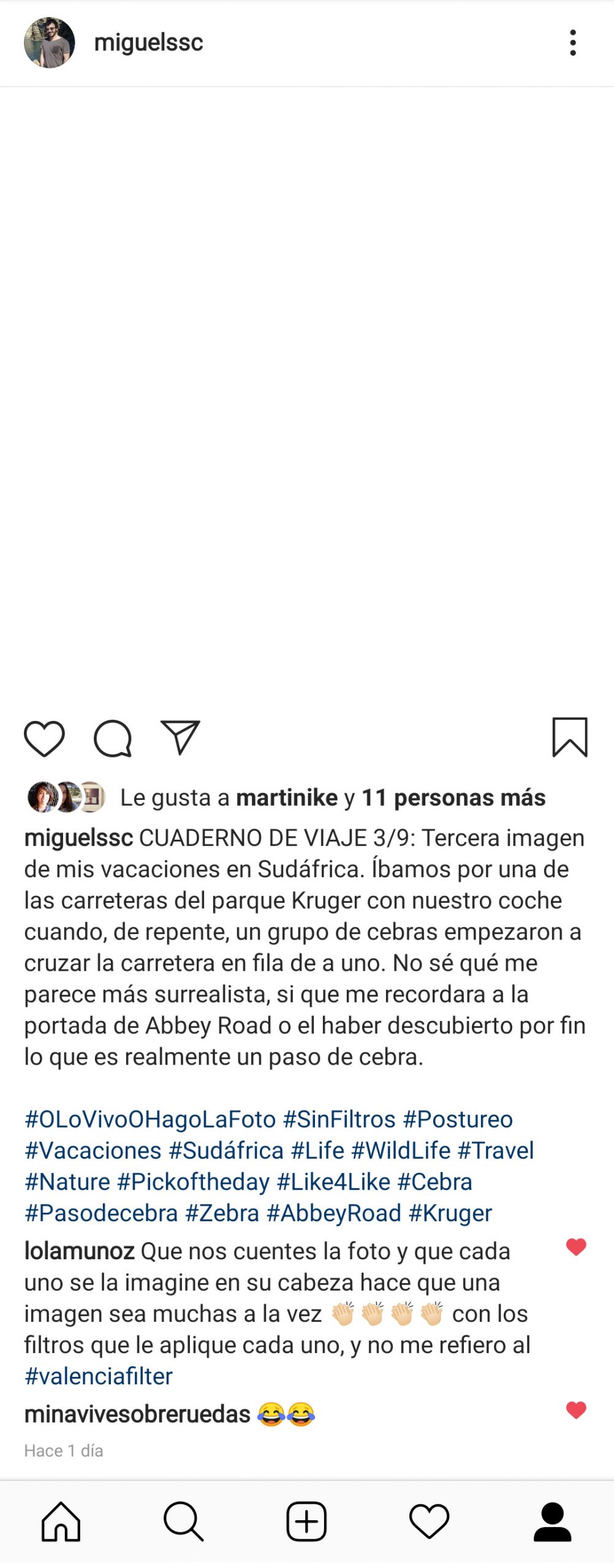Unlike minavivesobreruedas's comment heart

576,1410
